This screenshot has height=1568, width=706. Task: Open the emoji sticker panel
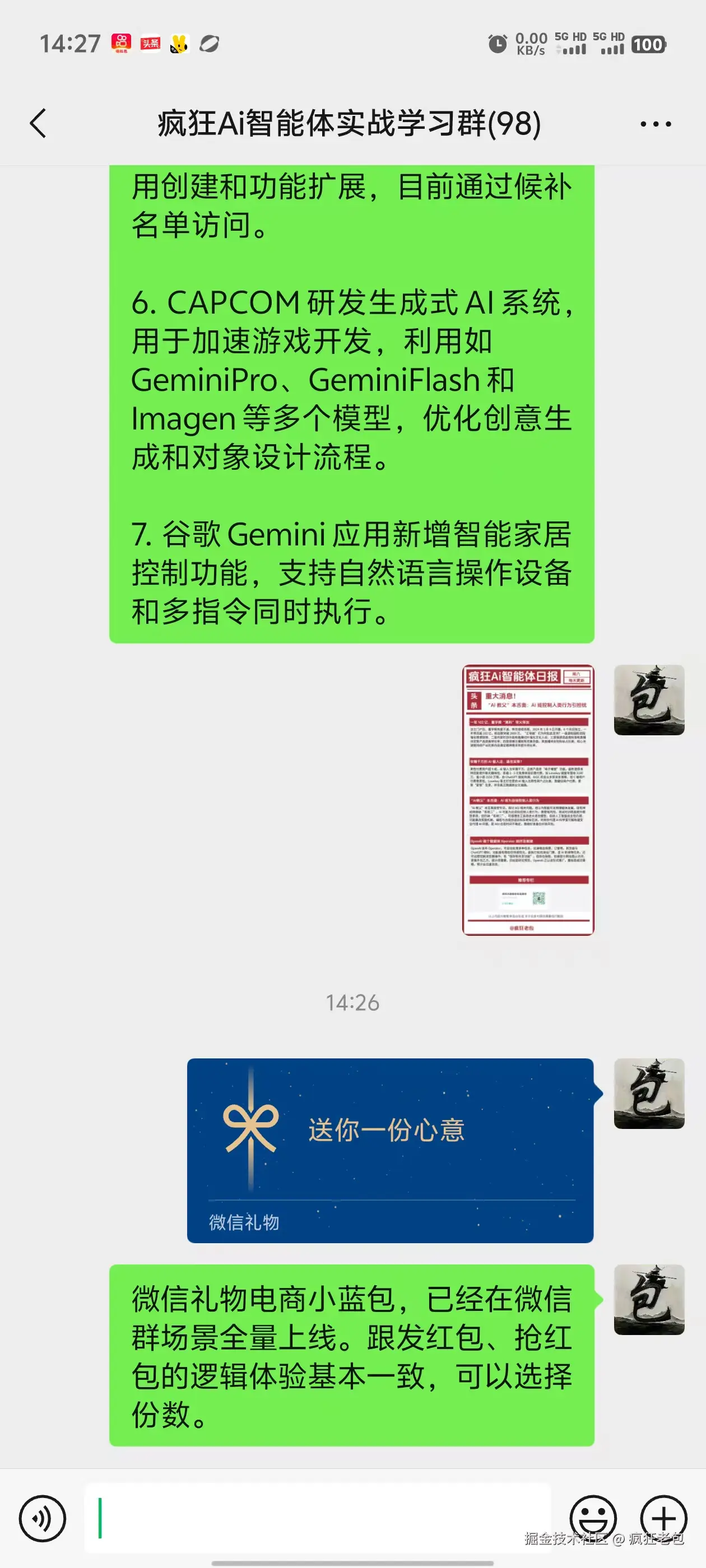pyautogui.click(x=592, y=1518)
